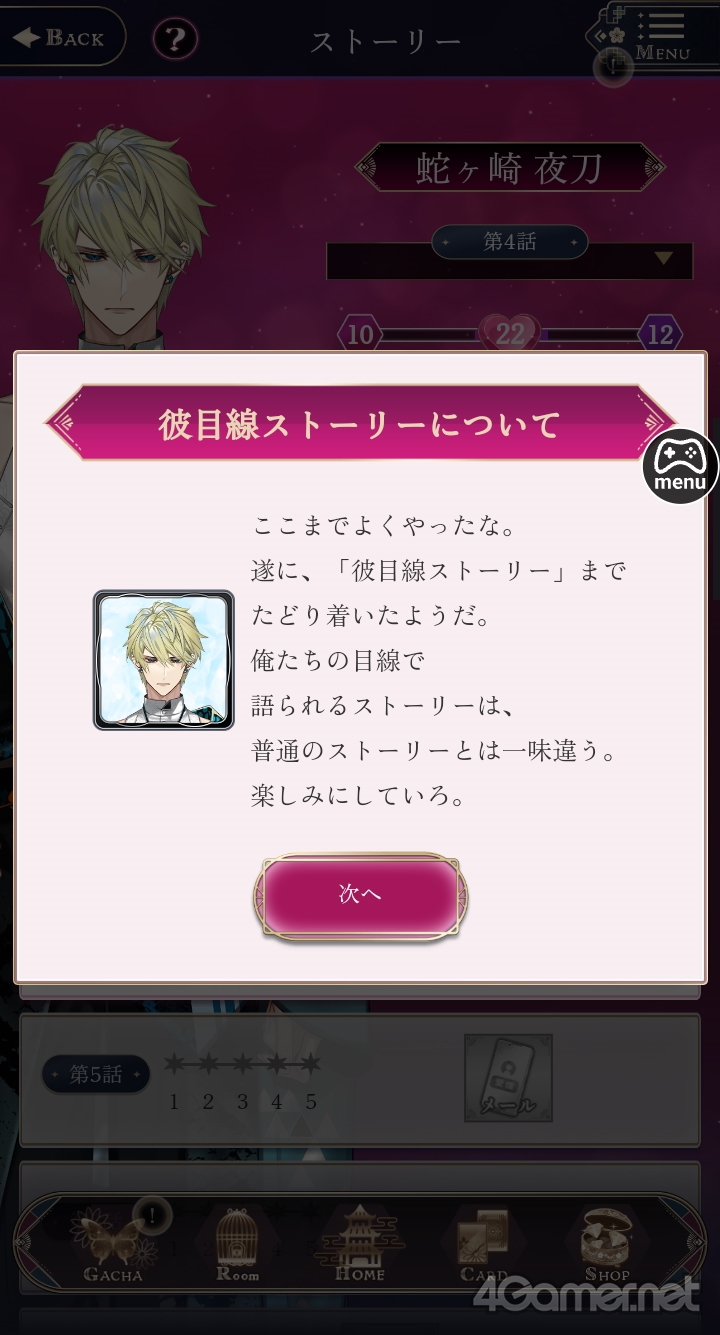Go to the Home tab
The image size is (720, 1335).
pyautogui.click(x=360, y=1243)
